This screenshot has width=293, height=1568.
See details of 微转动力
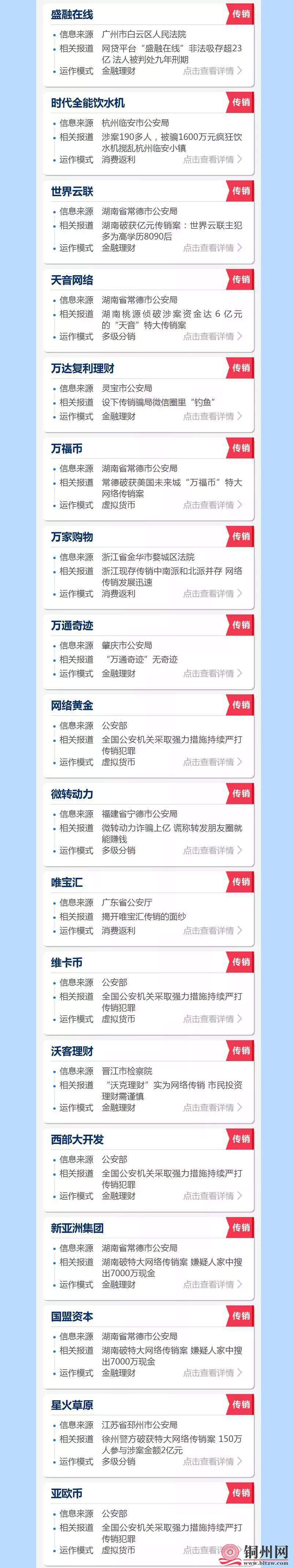pyautogui.click(x=212, y=850)
